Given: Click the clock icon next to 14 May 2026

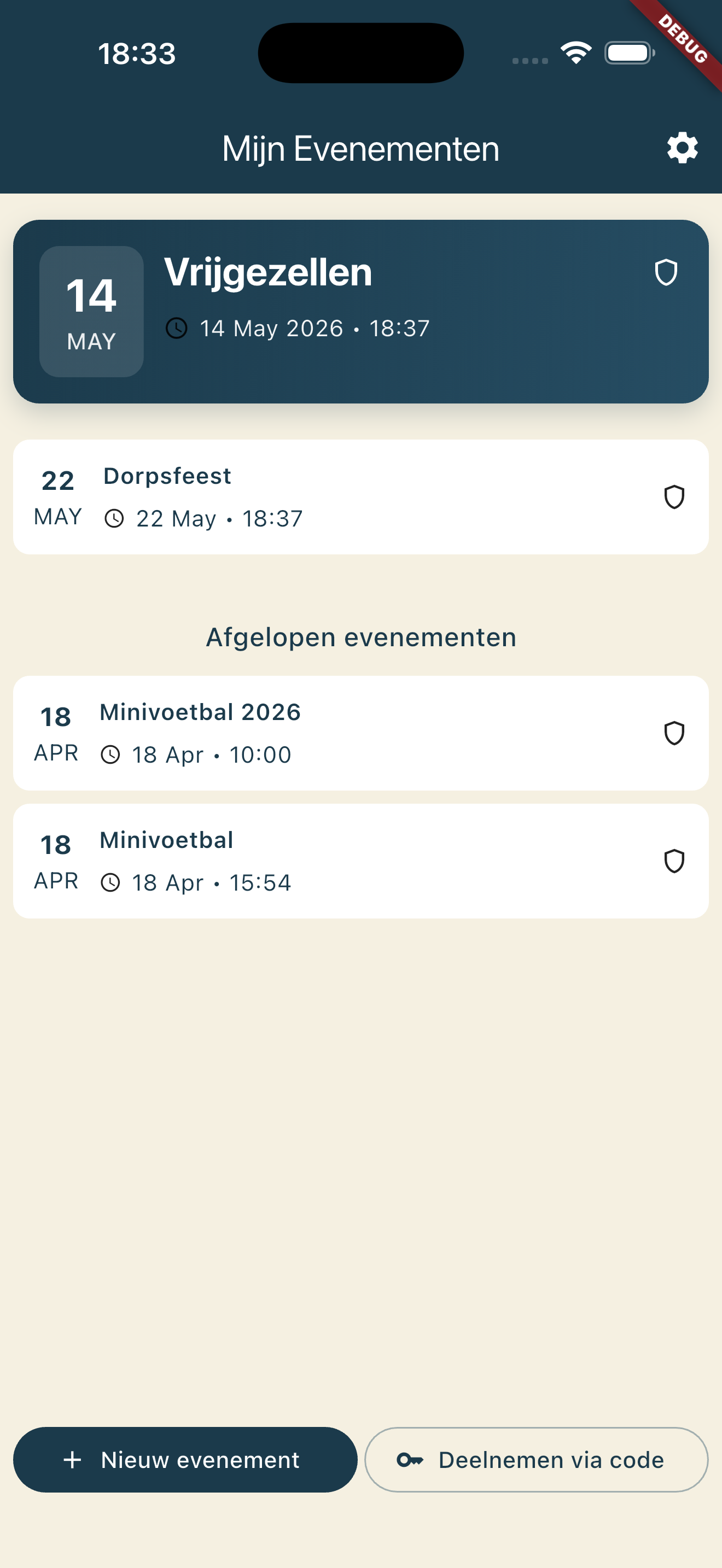Looking at the screenshot, I should pos(177,328).
